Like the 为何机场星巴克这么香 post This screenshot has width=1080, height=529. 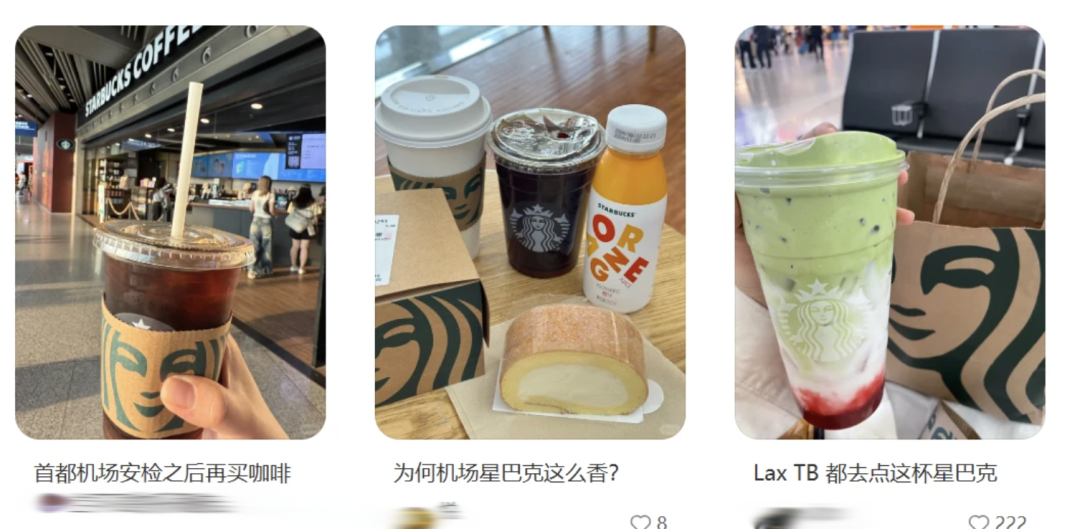[640, 521]
